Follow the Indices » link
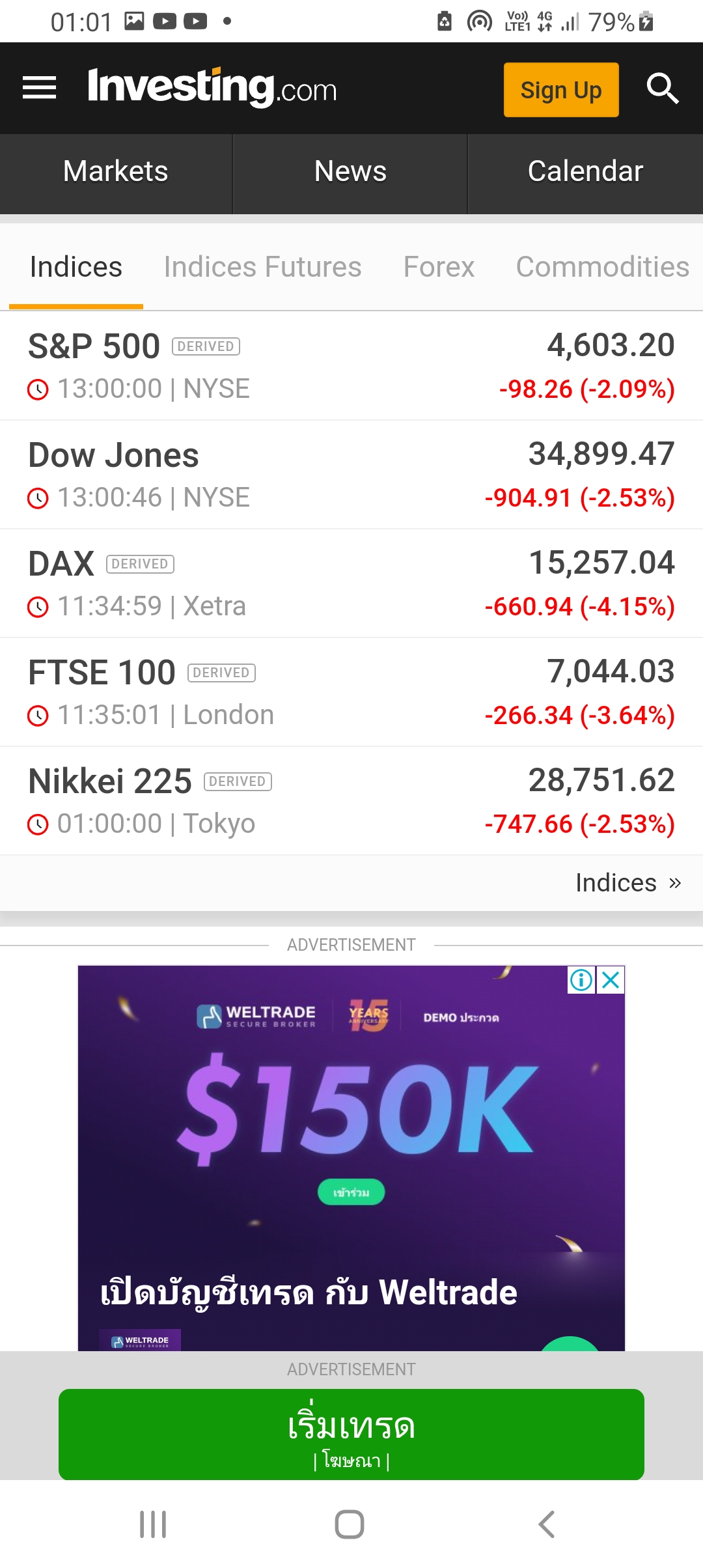The height and width of the screenshot is (1568, 703). point(627,883)
